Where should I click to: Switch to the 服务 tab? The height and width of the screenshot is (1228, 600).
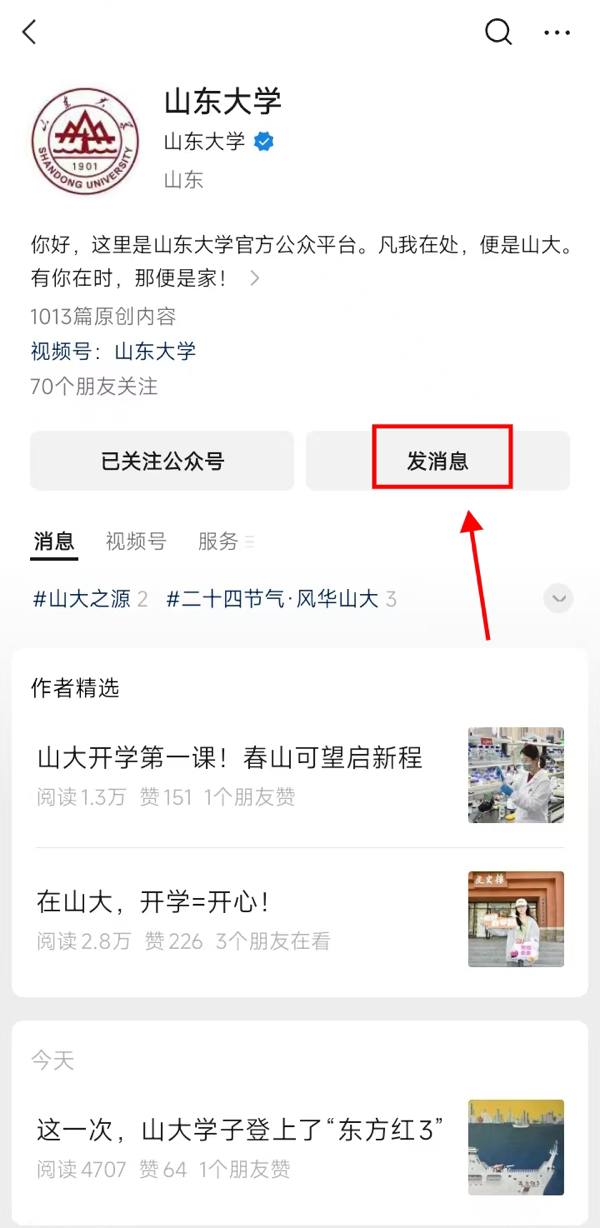[218, 542]
